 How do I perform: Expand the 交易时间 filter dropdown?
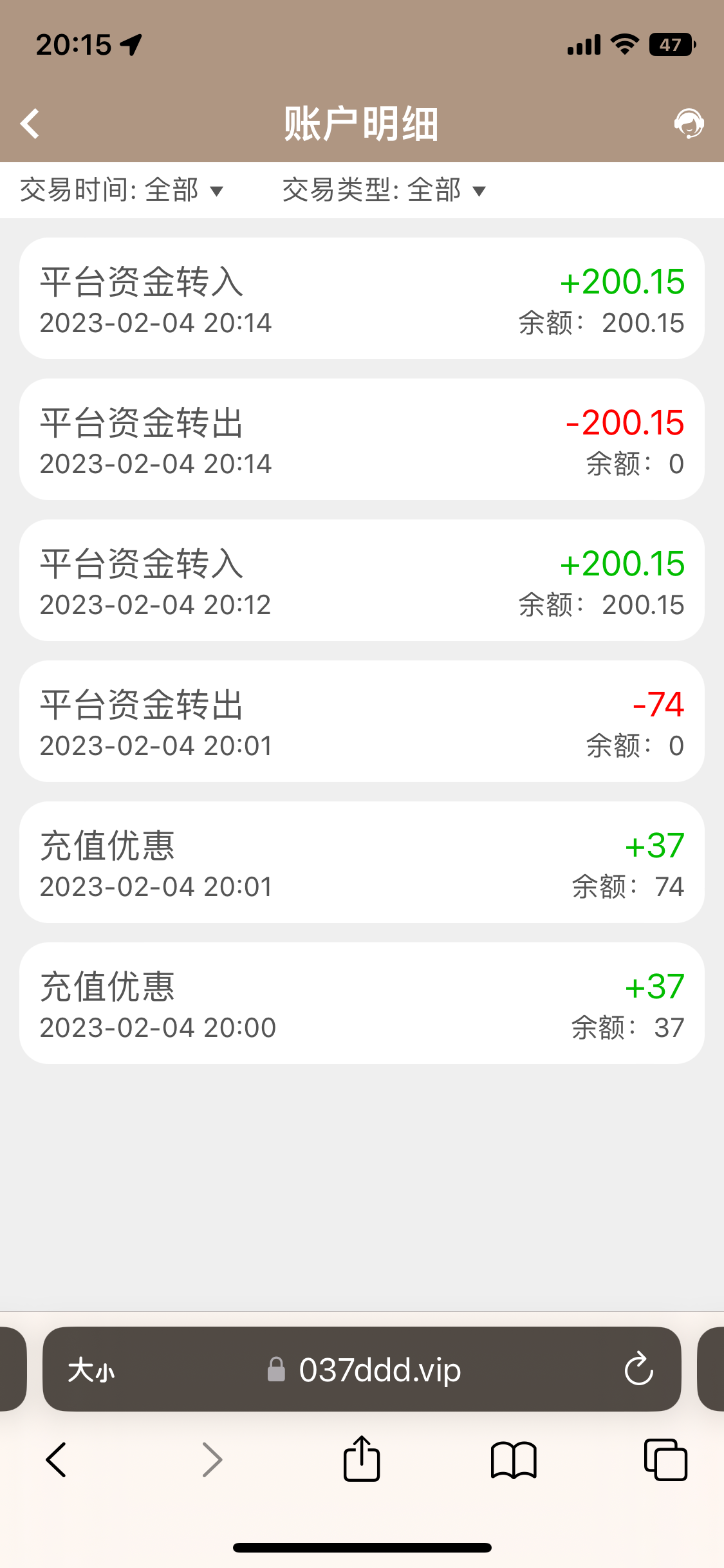coord(122,191)
